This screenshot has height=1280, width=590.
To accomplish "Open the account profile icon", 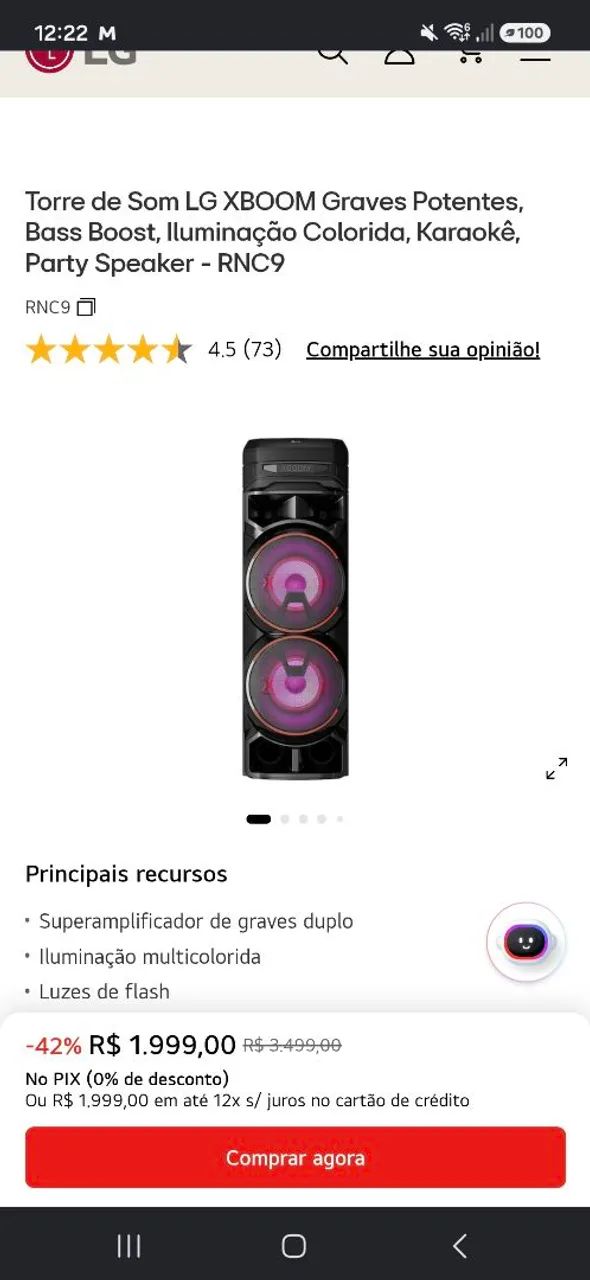I will tap(399, 54).
